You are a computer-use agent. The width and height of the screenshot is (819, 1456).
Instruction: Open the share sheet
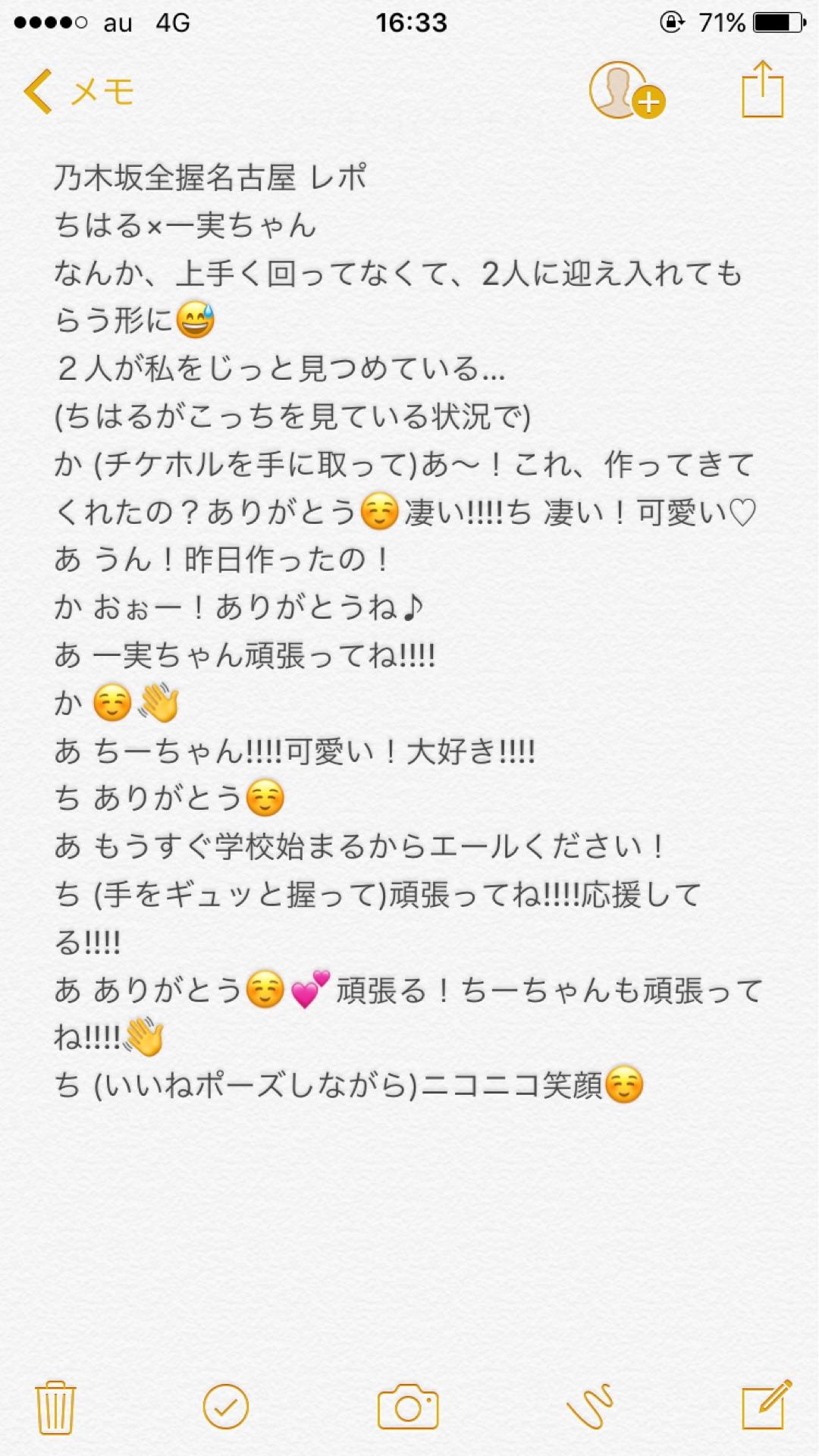761,90
